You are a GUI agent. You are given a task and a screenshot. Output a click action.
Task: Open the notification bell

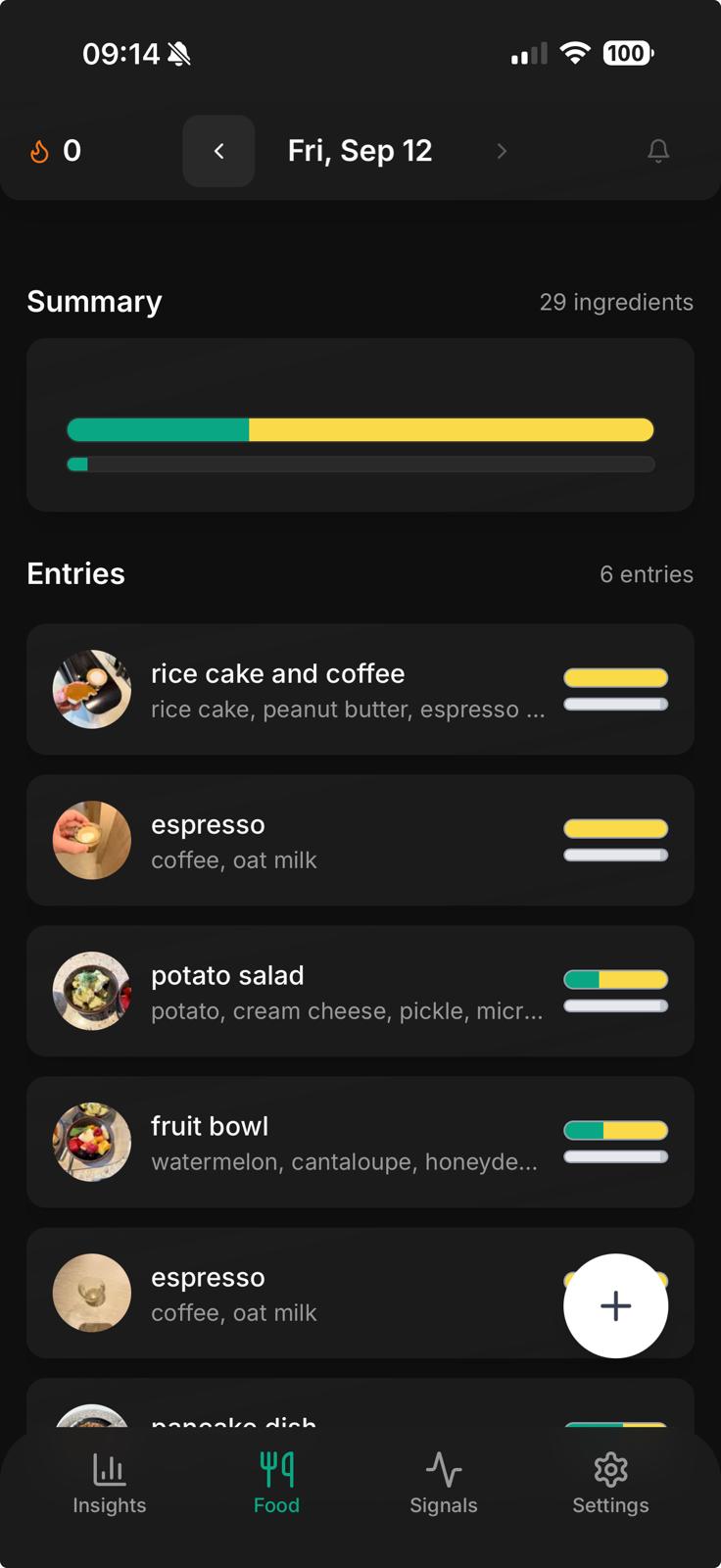click(657, 151)
